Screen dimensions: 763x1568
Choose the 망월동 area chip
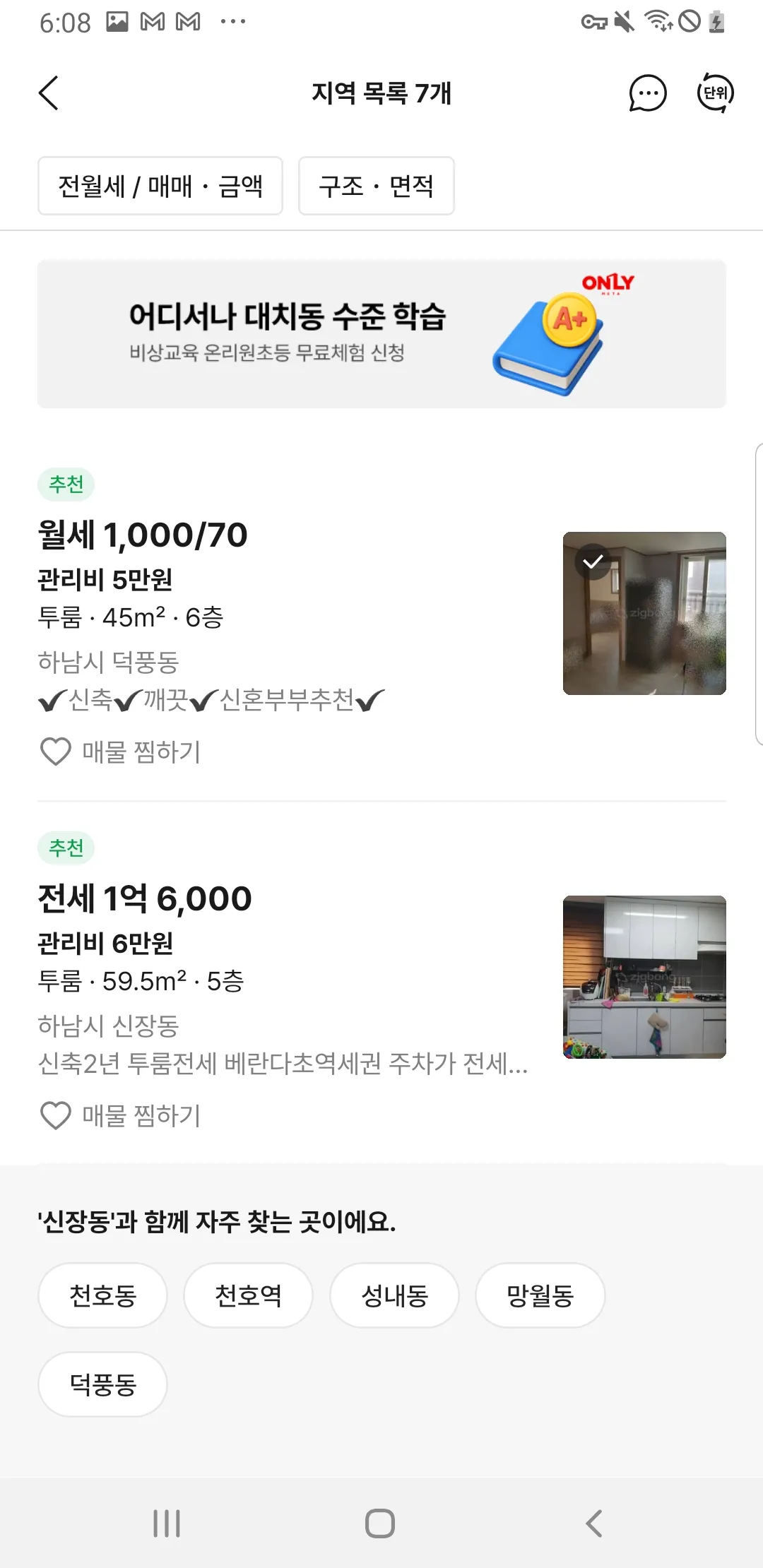540,1295
